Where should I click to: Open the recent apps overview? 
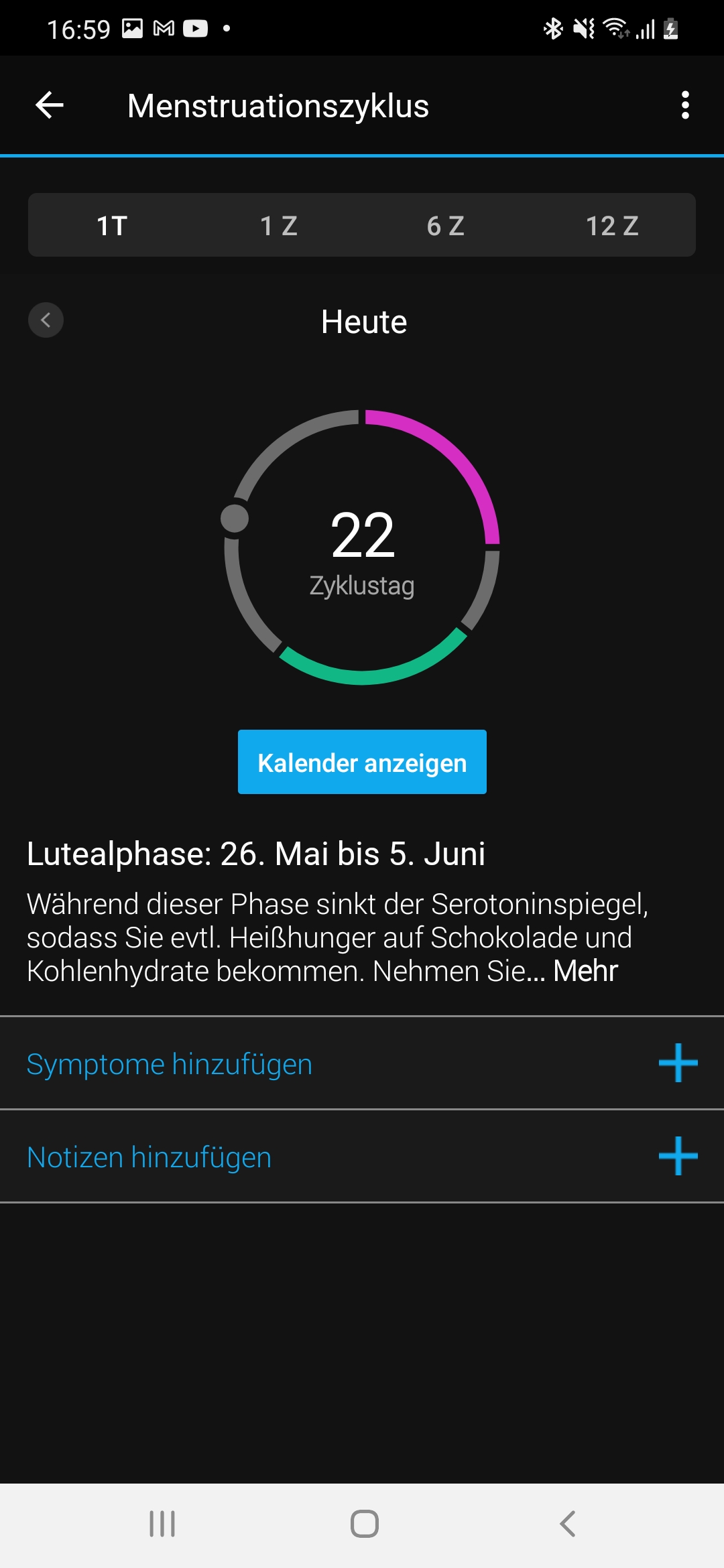pos(162,1524)
